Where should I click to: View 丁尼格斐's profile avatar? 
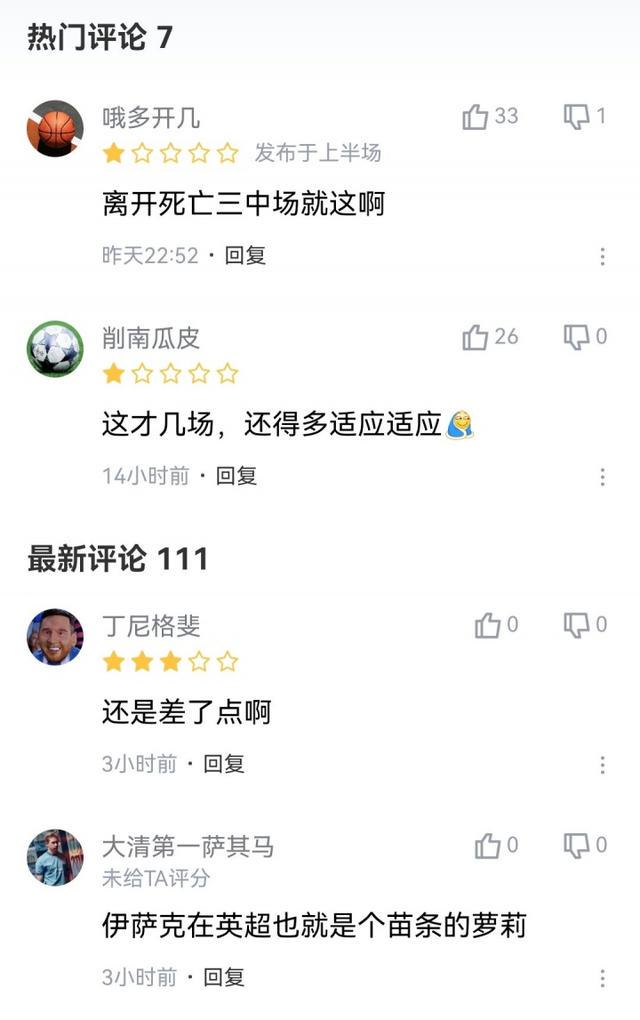click(55, 636)
